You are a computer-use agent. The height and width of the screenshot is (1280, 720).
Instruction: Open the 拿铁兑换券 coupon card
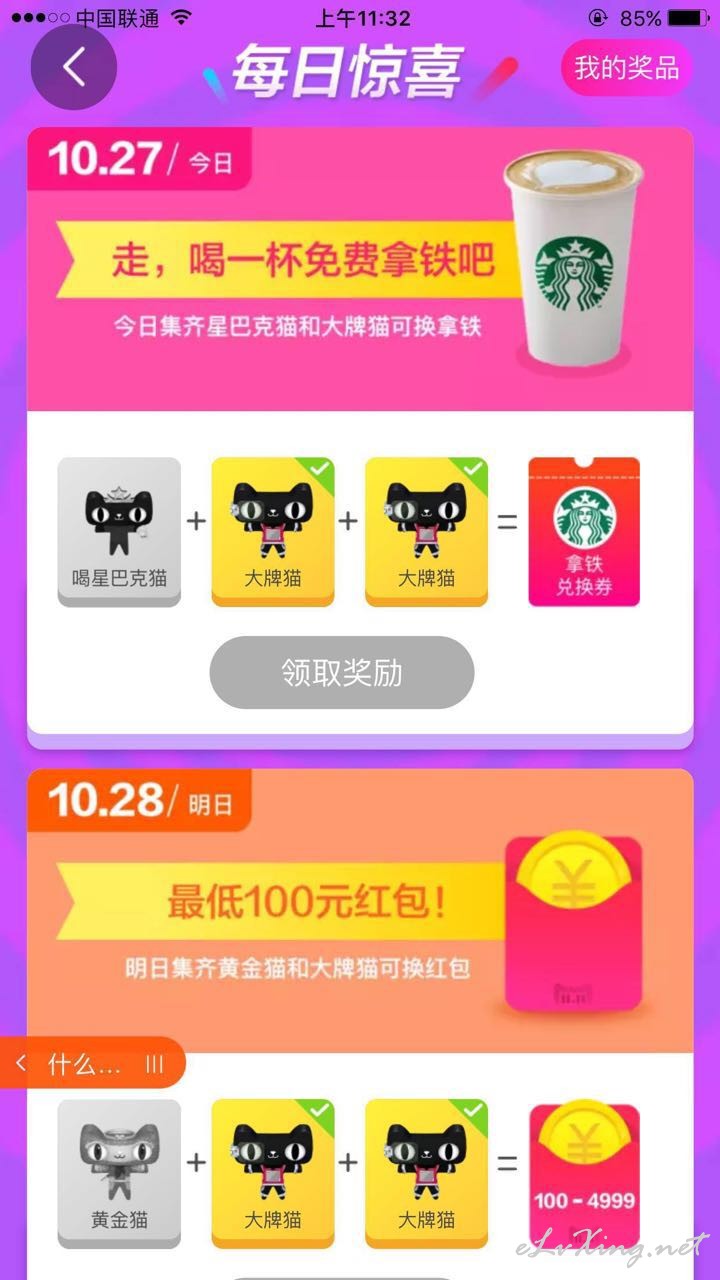584,532
